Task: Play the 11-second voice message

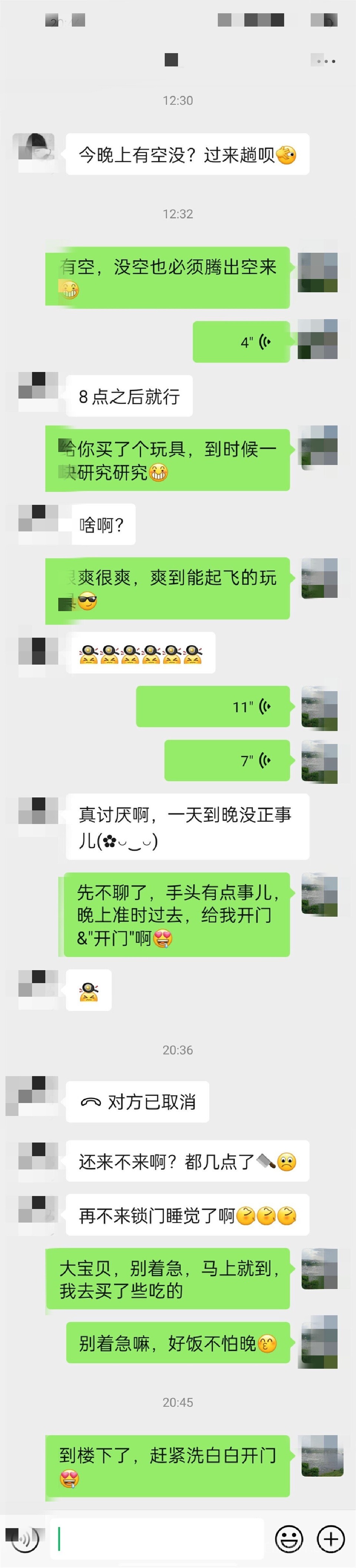Action: [x=213, y=706]
